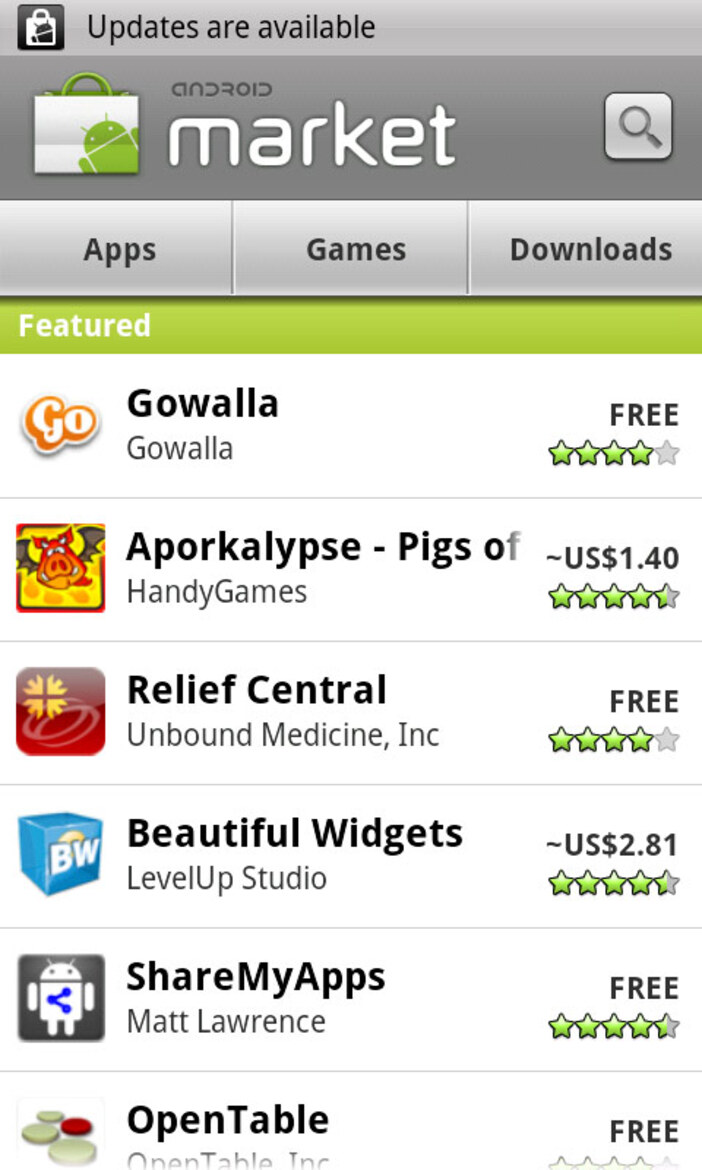Open the Downloads tab
Image resolution: width=702 pixels, height=1170 pixels.
(590, 249)
